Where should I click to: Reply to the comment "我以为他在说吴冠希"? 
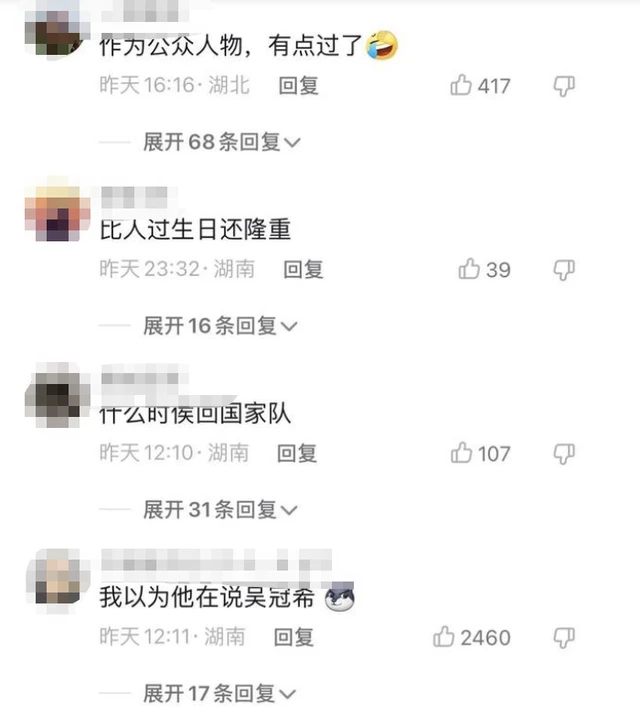pos(294,637)
